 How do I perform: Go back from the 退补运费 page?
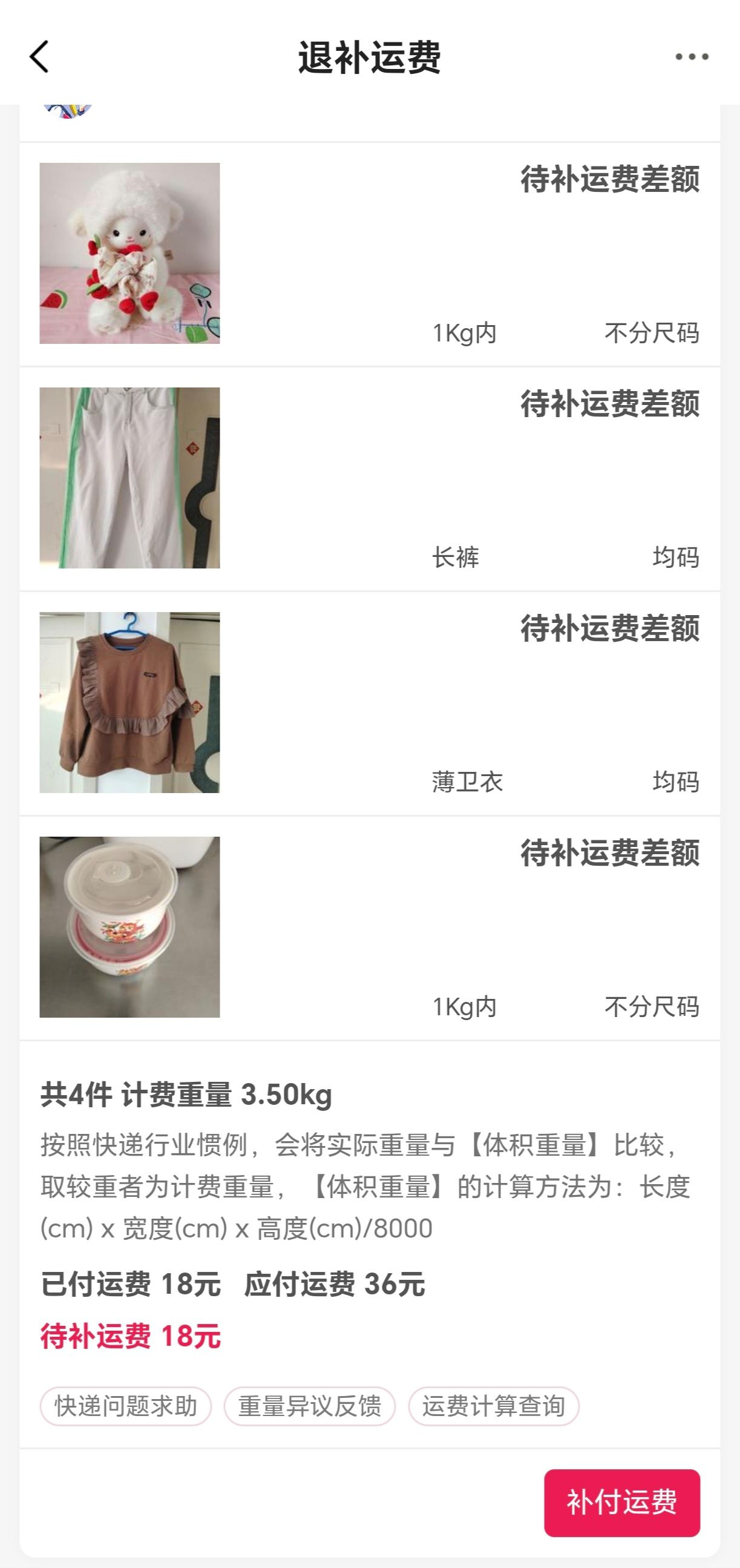(x=39, y=58)
